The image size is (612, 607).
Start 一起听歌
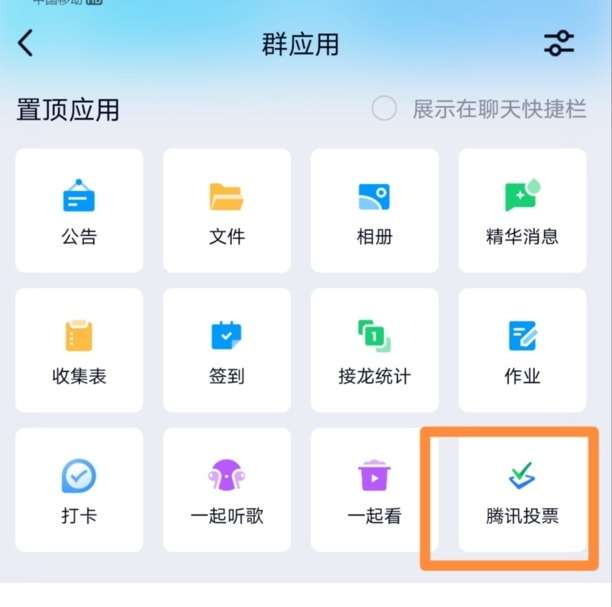tap(227, 490)
